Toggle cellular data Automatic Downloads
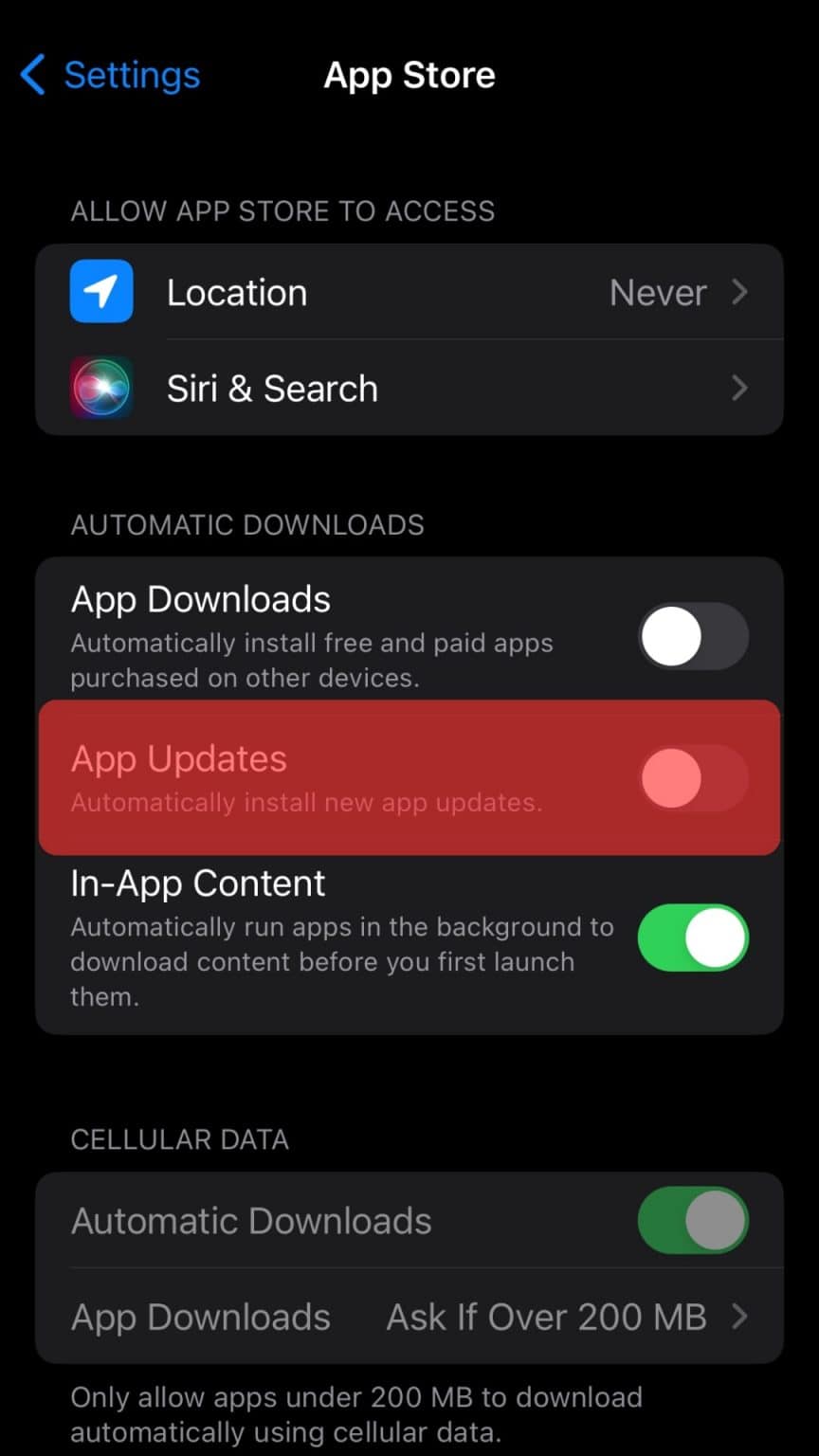 tap(693, 1220)
